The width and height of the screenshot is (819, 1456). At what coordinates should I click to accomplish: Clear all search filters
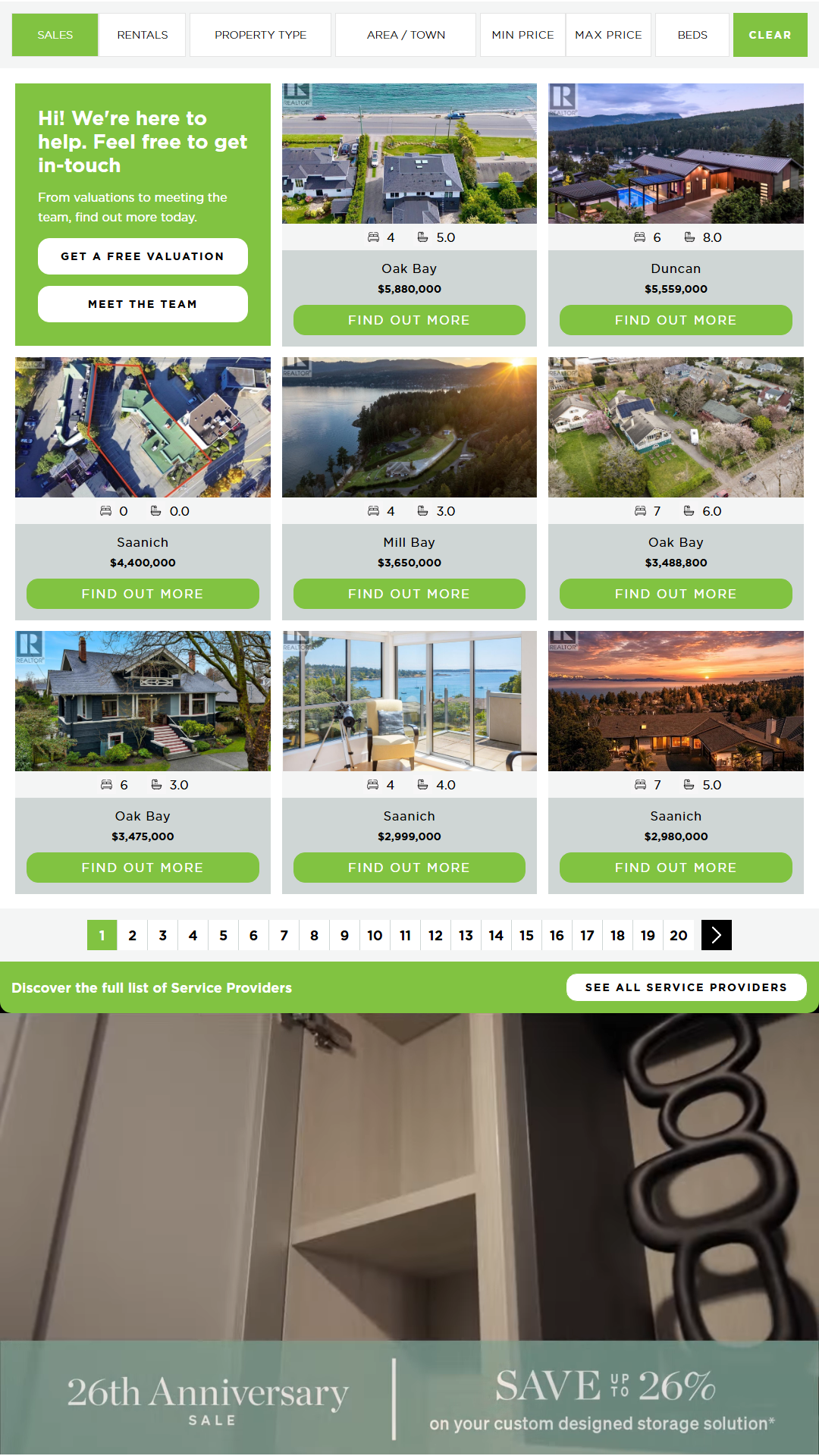[x=770, y=35]
